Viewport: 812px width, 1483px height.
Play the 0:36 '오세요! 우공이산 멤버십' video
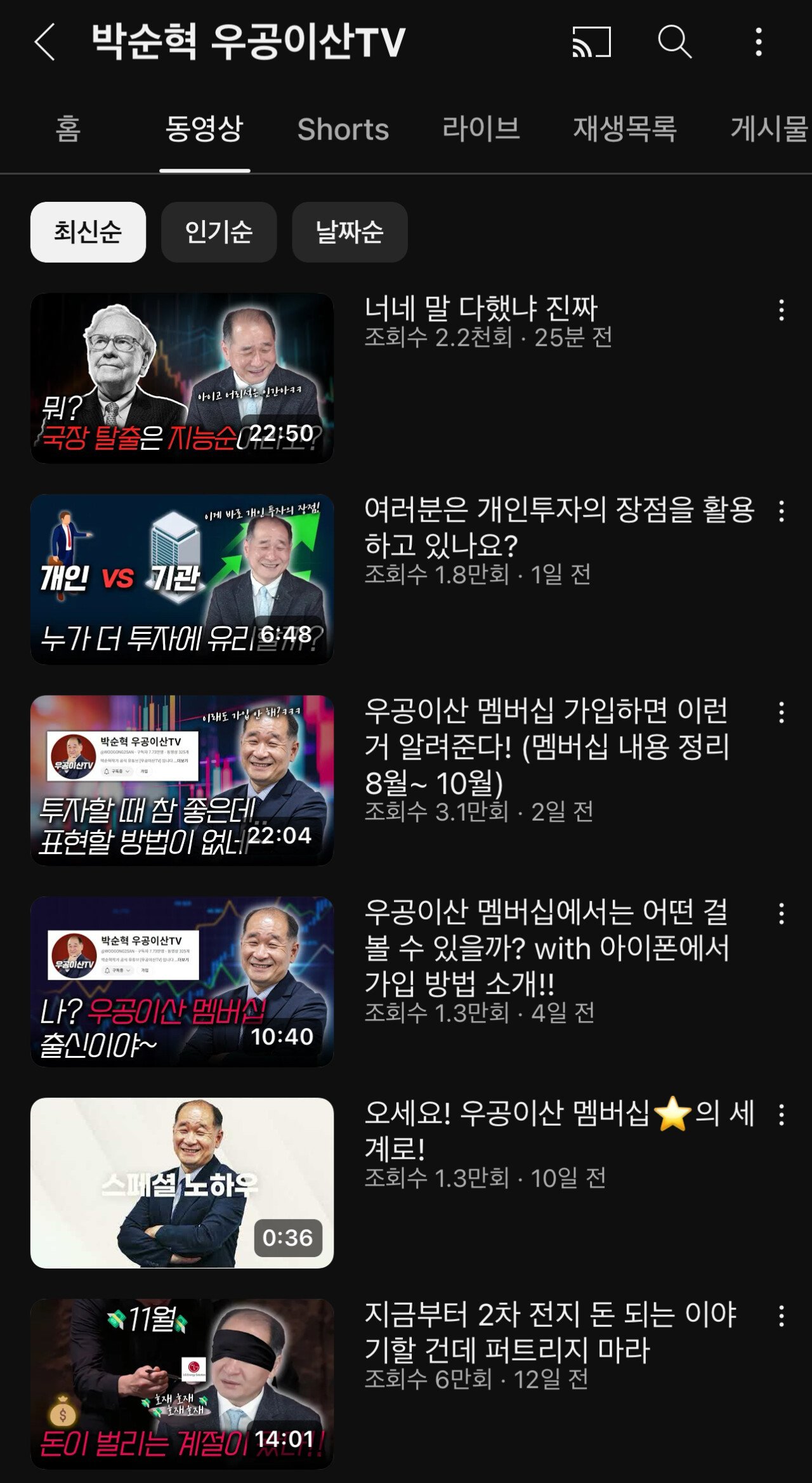pyautogui.click(x=182, y=1183)
